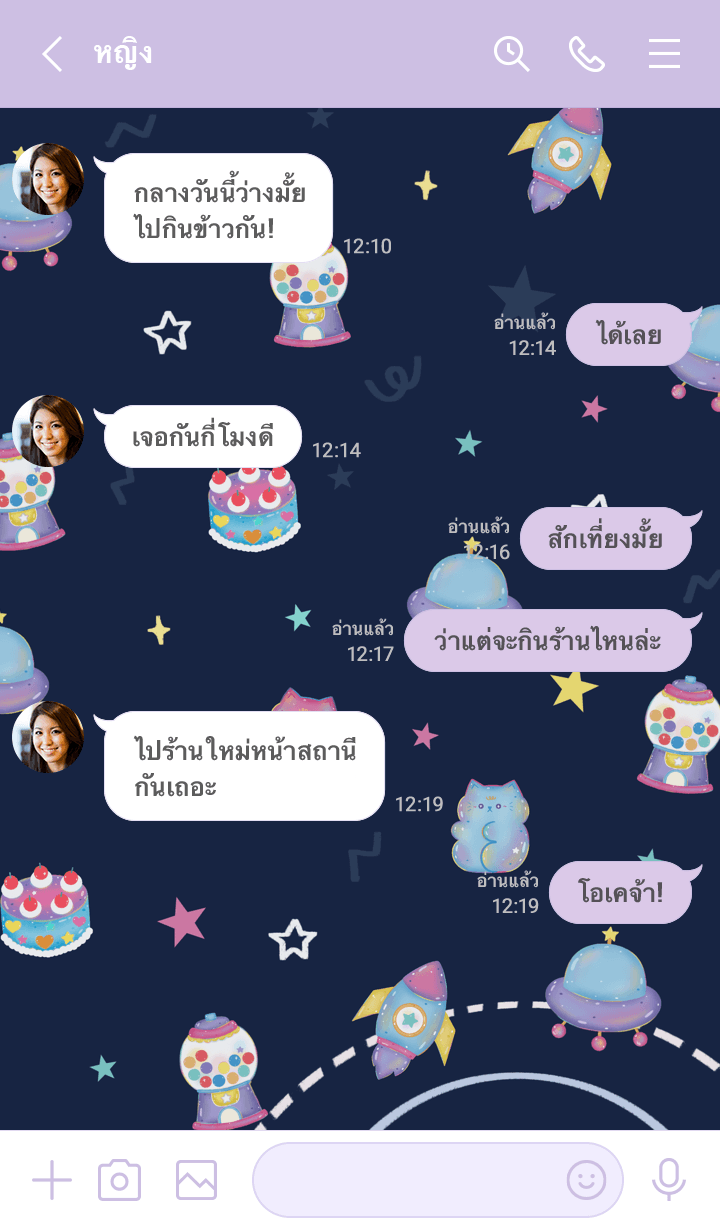View หญิง's profile photo beside the lunch invitation
Image resolution: width=720 pixels, height=1232 pixels.
48,179
